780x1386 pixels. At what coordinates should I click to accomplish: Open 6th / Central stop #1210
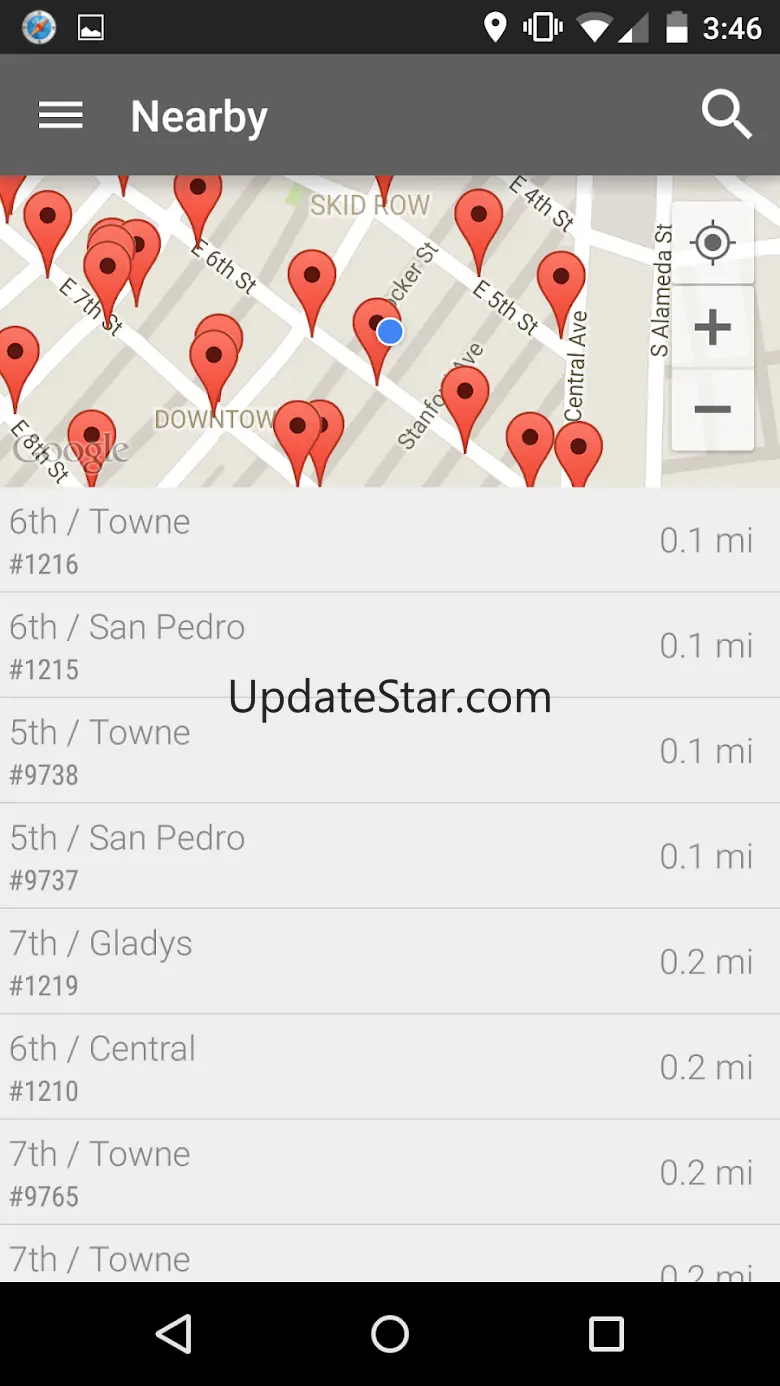390,1067
